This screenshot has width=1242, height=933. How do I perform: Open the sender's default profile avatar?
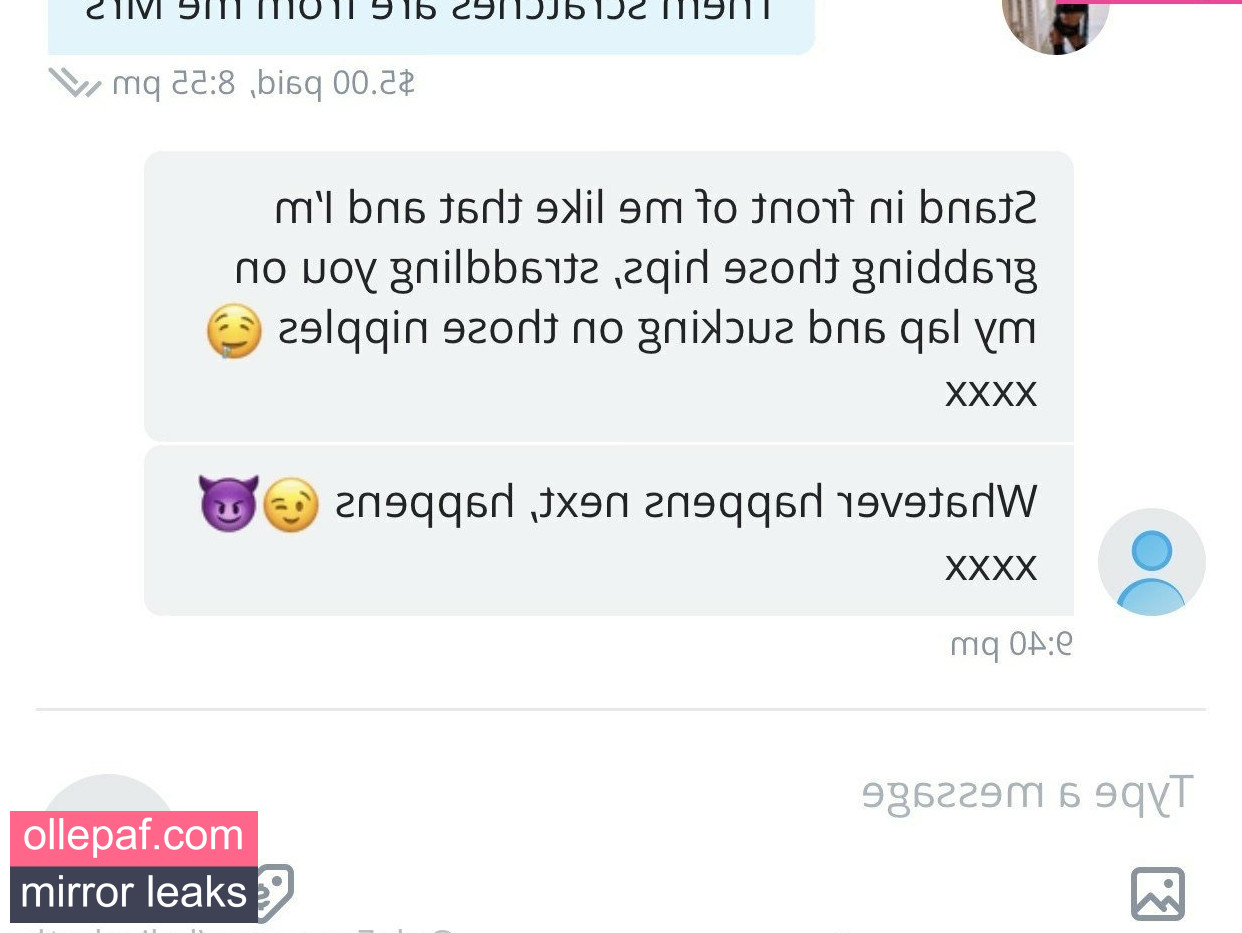tap(1151, 562)
